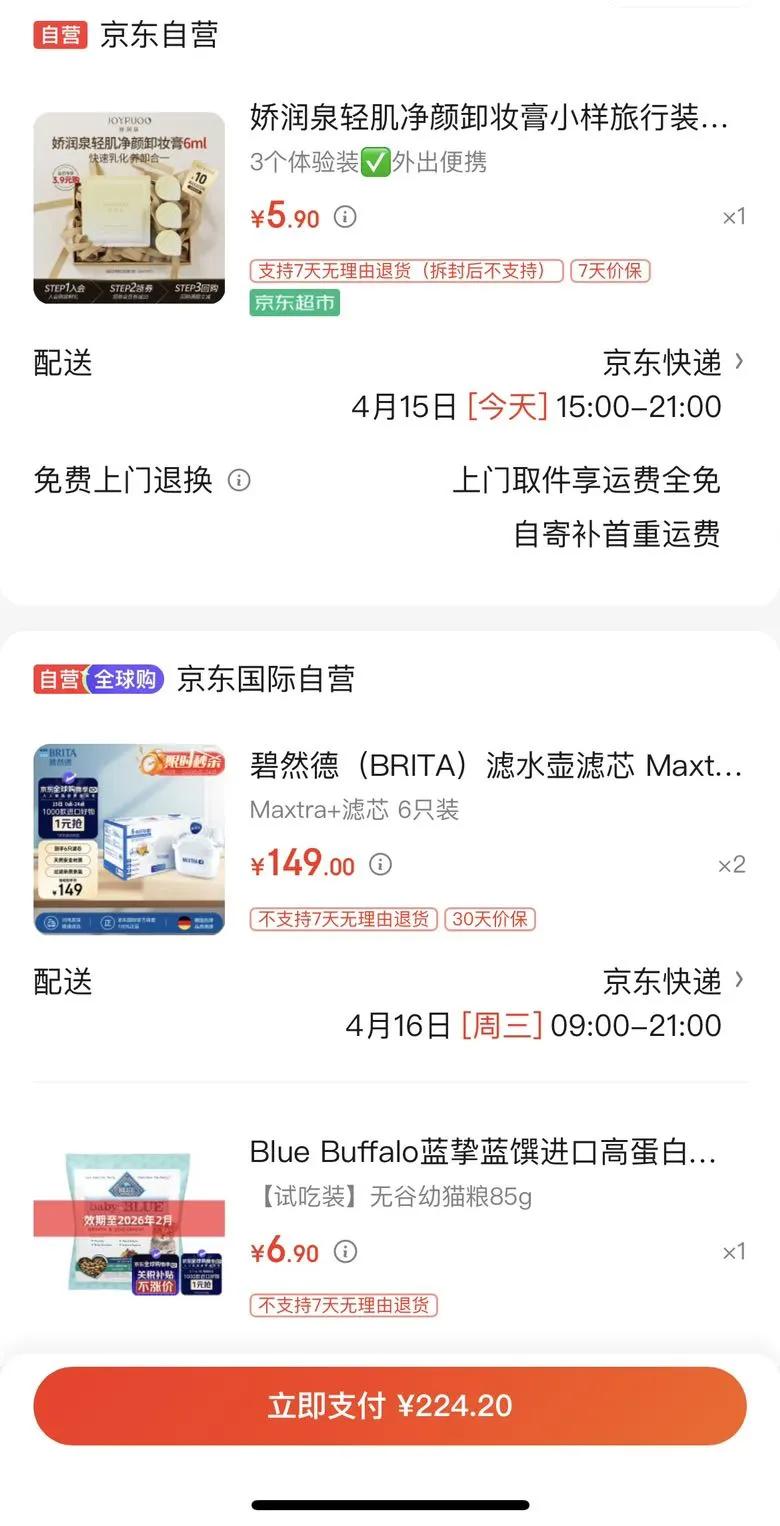Open info icon beside the ¥6.90 price
780x1526 pixels.
click(x=345, y=1251)
